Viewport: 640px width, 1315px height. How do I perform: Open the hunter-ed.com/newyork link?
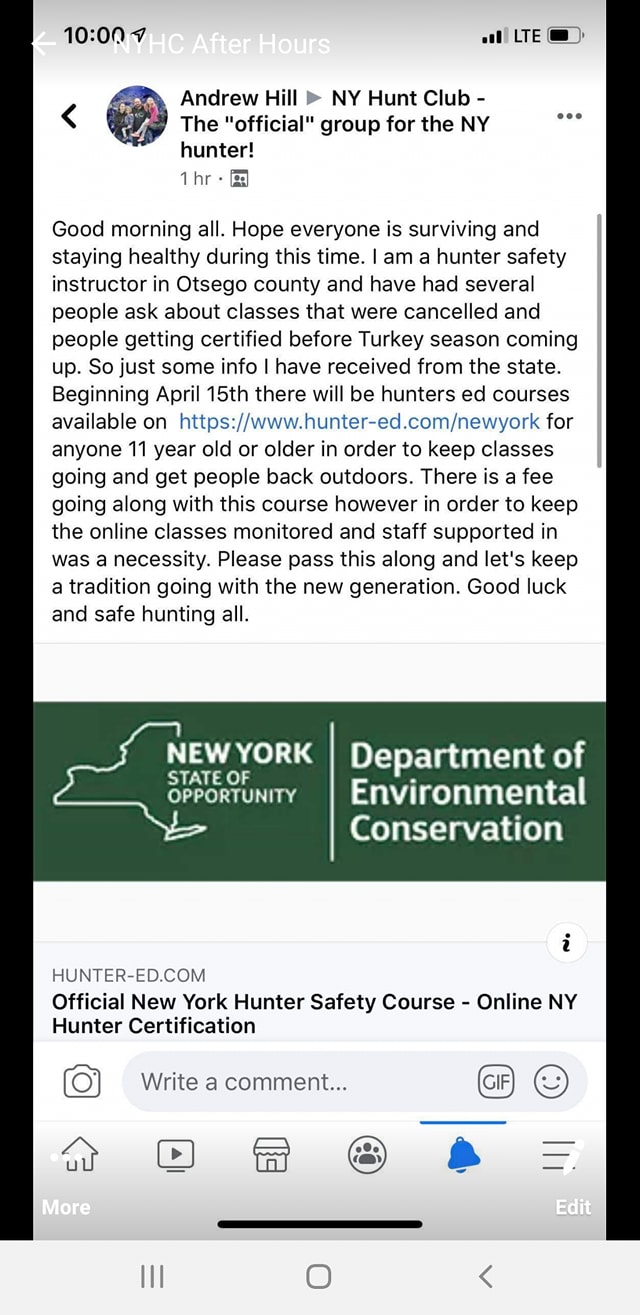(x=359, y=421)
